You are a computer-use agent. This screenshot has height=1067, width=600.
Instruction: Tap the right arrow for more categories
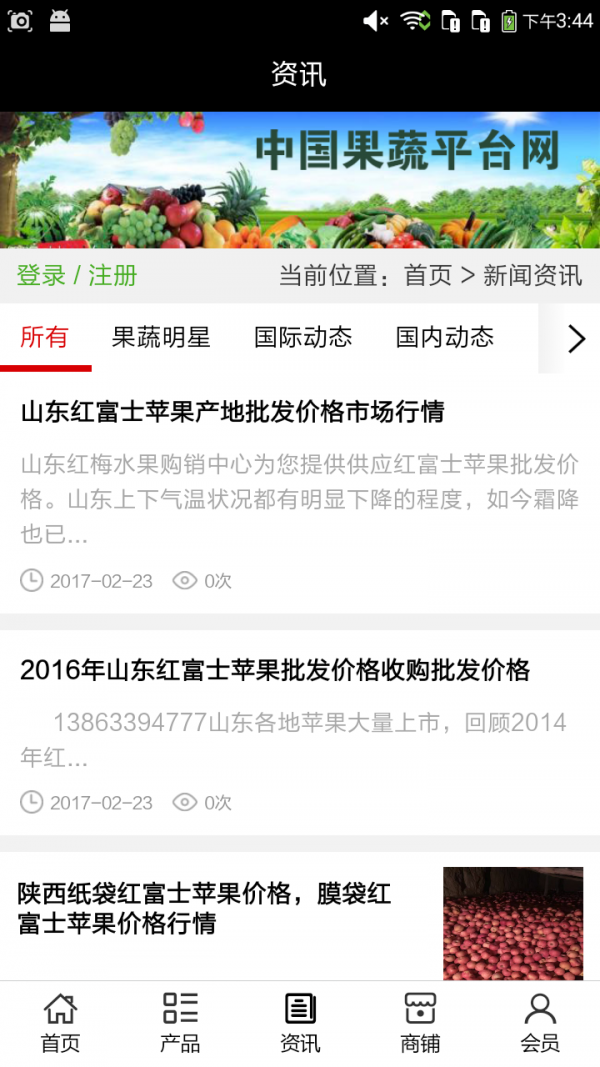pos(575,339)
